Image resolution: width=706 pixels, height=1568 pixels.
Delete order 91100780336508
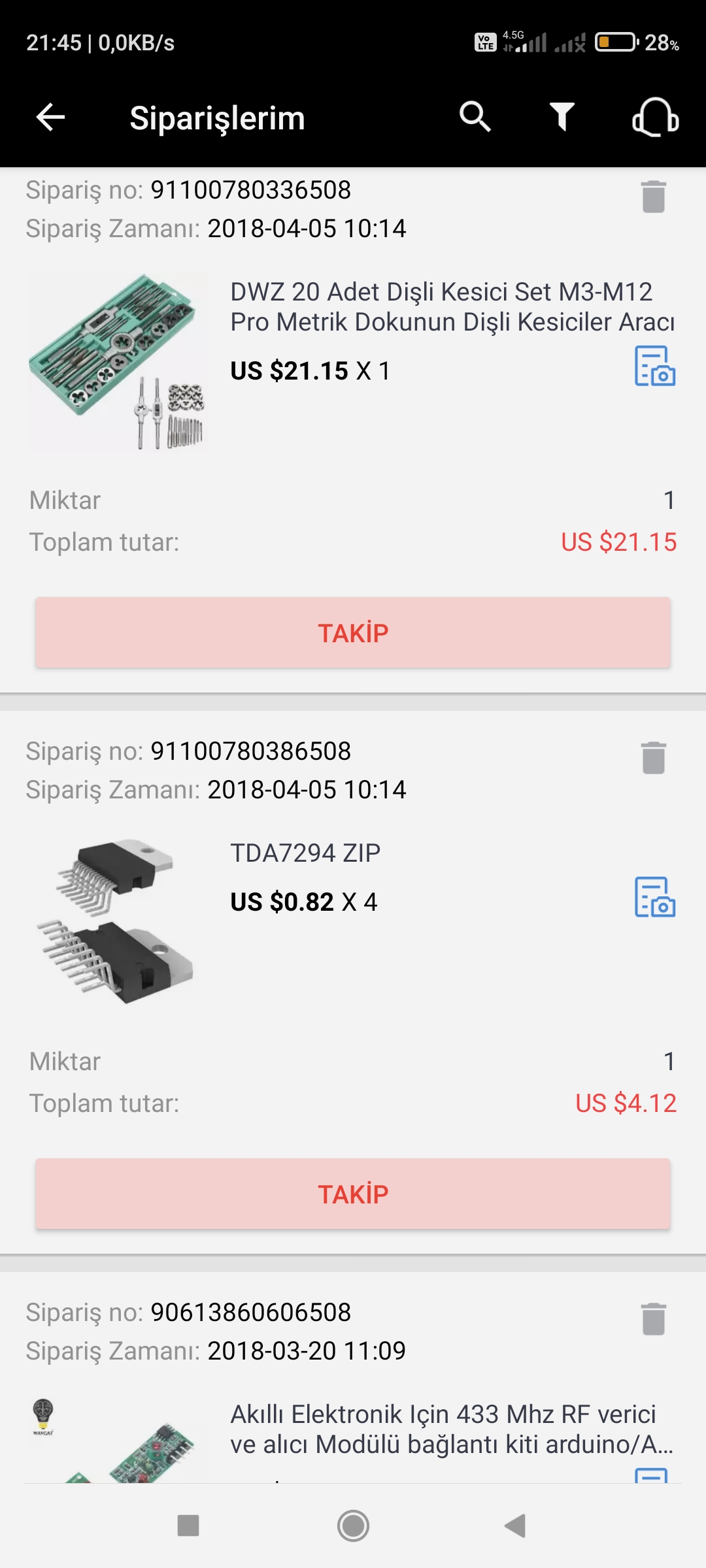(x=653, y=197)
